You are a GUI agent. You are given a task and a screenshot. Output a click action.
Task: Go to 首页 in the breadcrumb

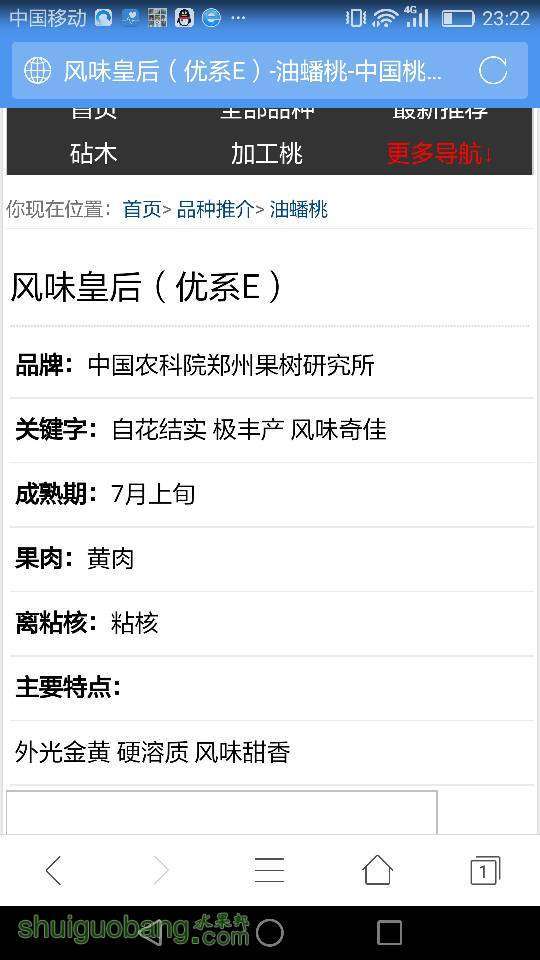click(x=141, y=209)
